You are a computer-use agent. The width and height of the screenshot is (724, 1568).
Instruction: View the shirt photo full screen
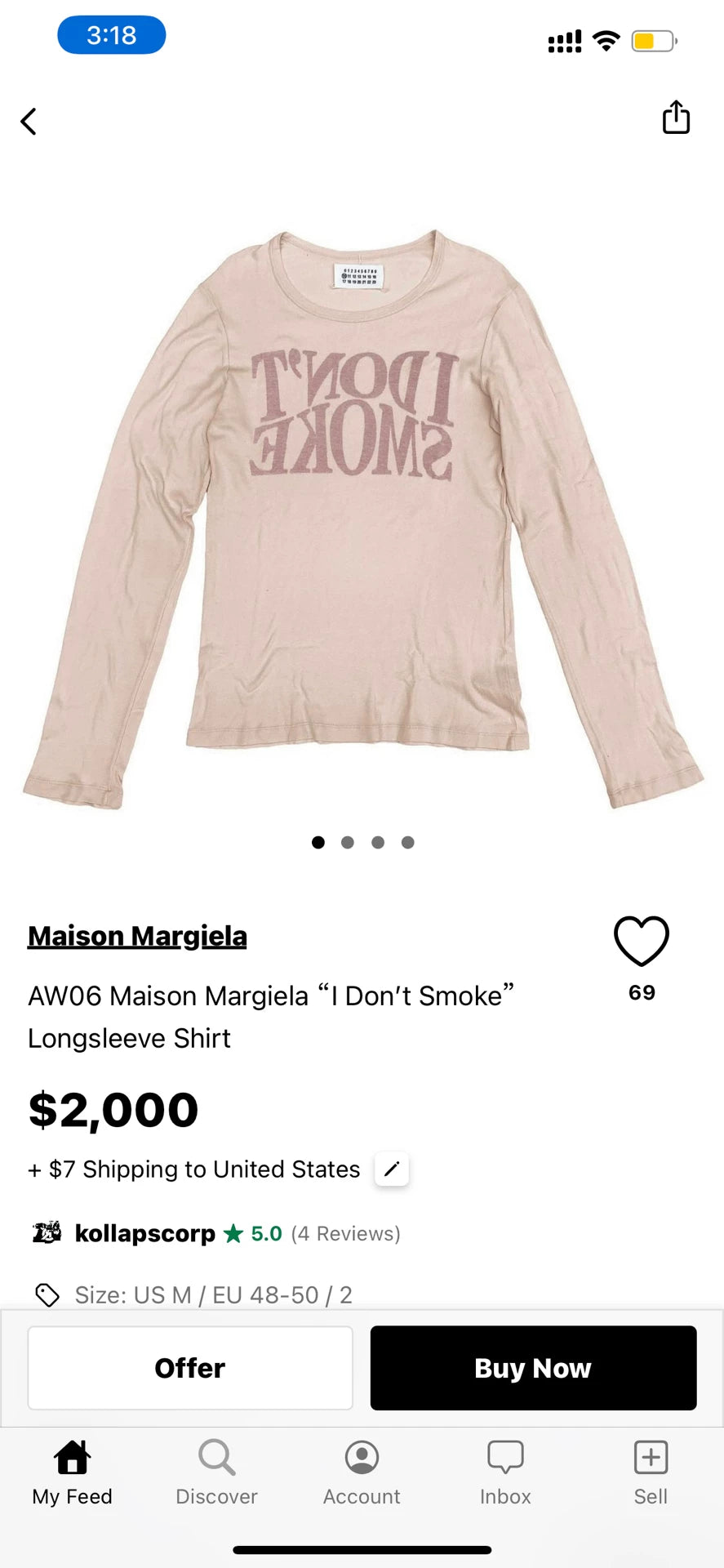tap(362, 506)
